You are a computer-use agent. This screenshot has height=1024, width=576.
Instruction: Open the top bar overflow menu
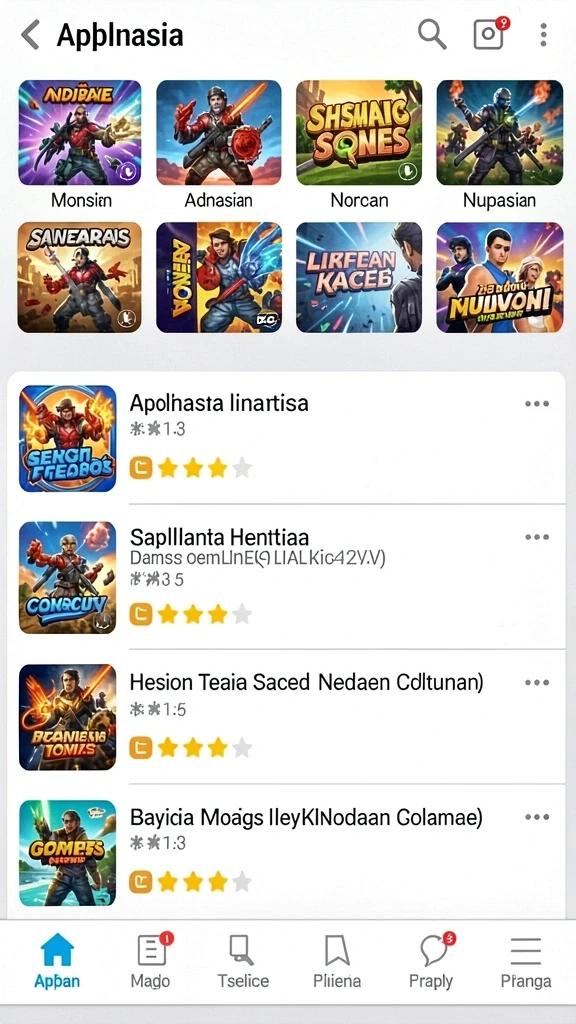543,35
